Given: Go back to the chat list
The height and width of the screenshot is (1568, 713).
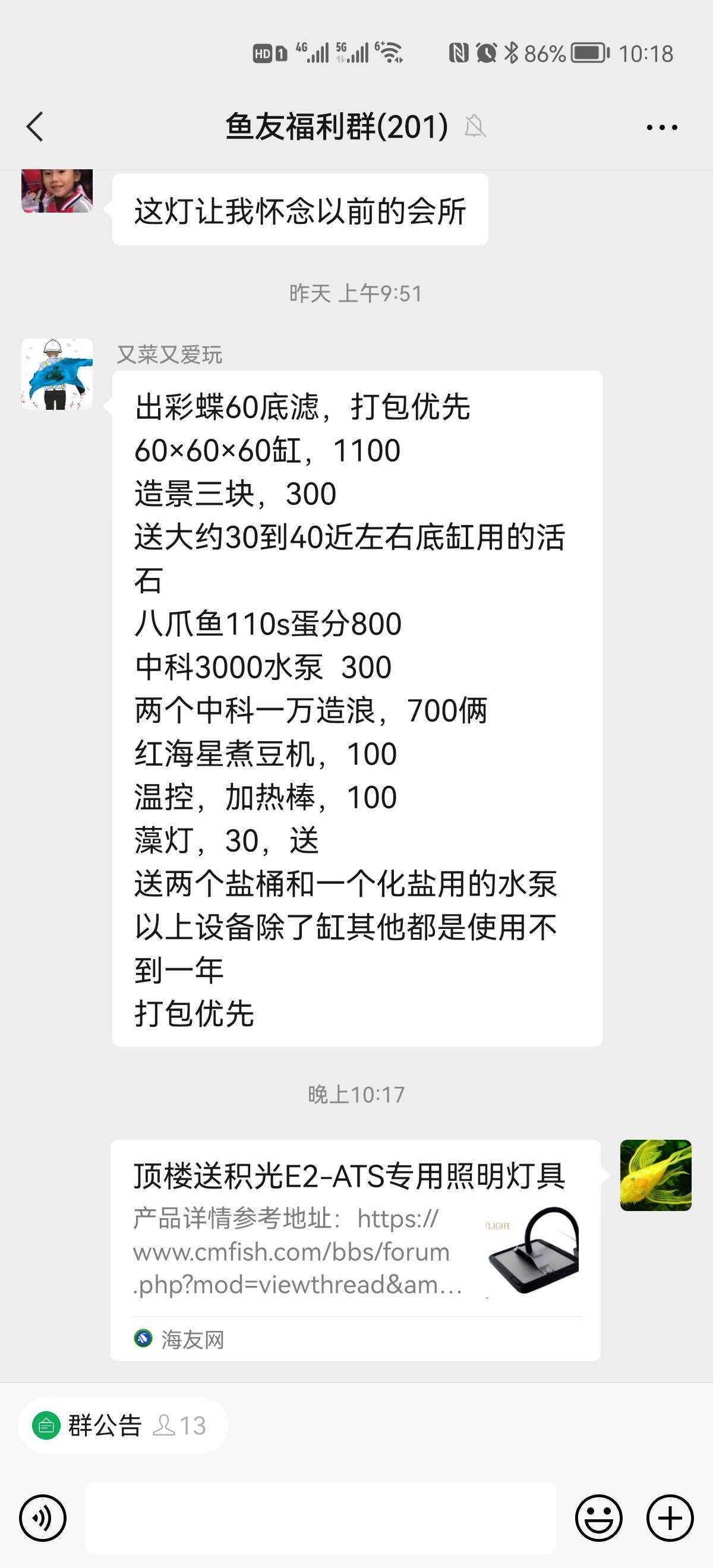Looking at the screenshot, I should pos(35,127).
